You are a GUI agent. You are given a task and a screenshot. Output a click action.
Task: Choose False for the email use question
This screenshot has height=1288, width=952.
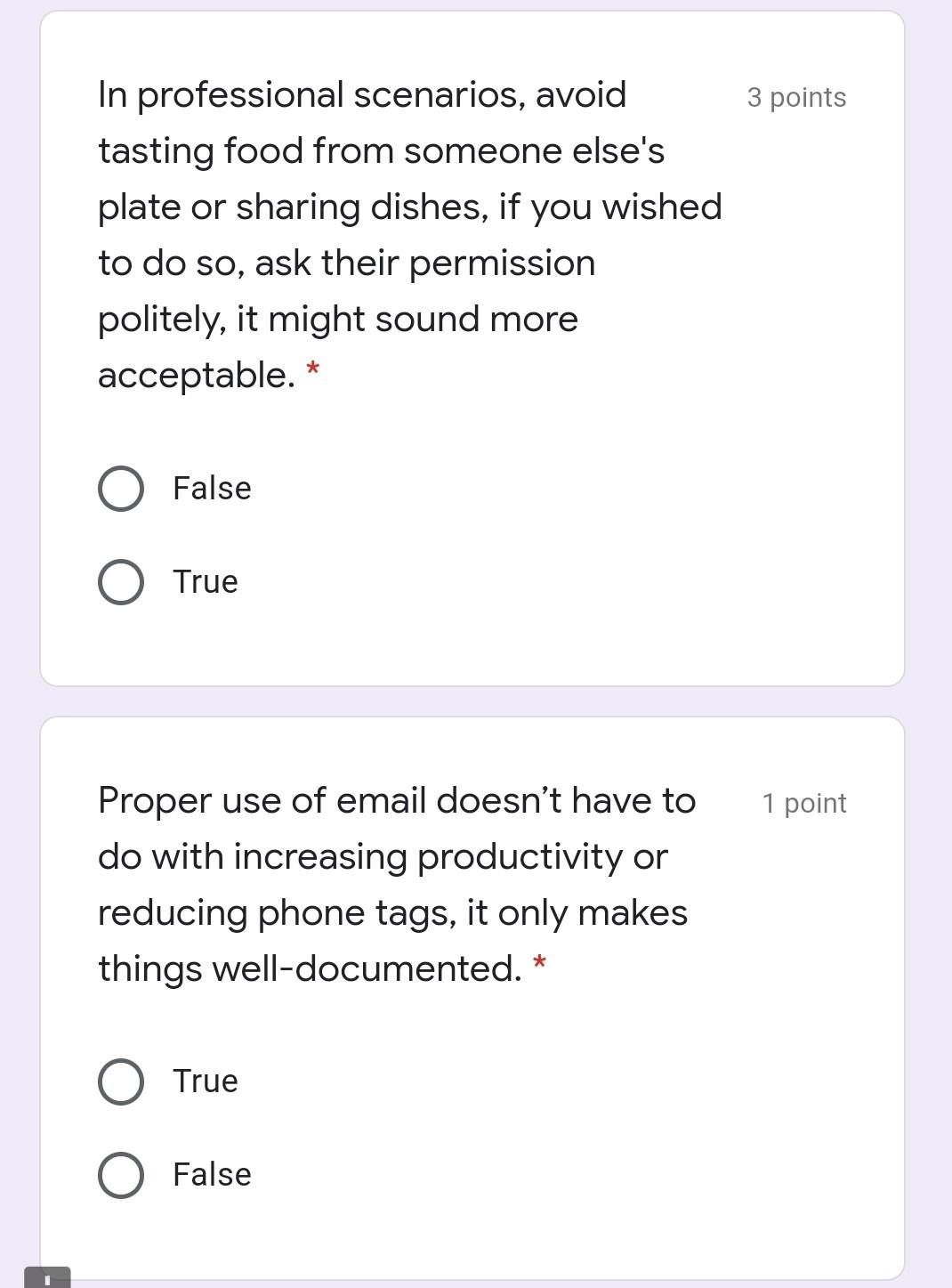tap(121, 1175)
